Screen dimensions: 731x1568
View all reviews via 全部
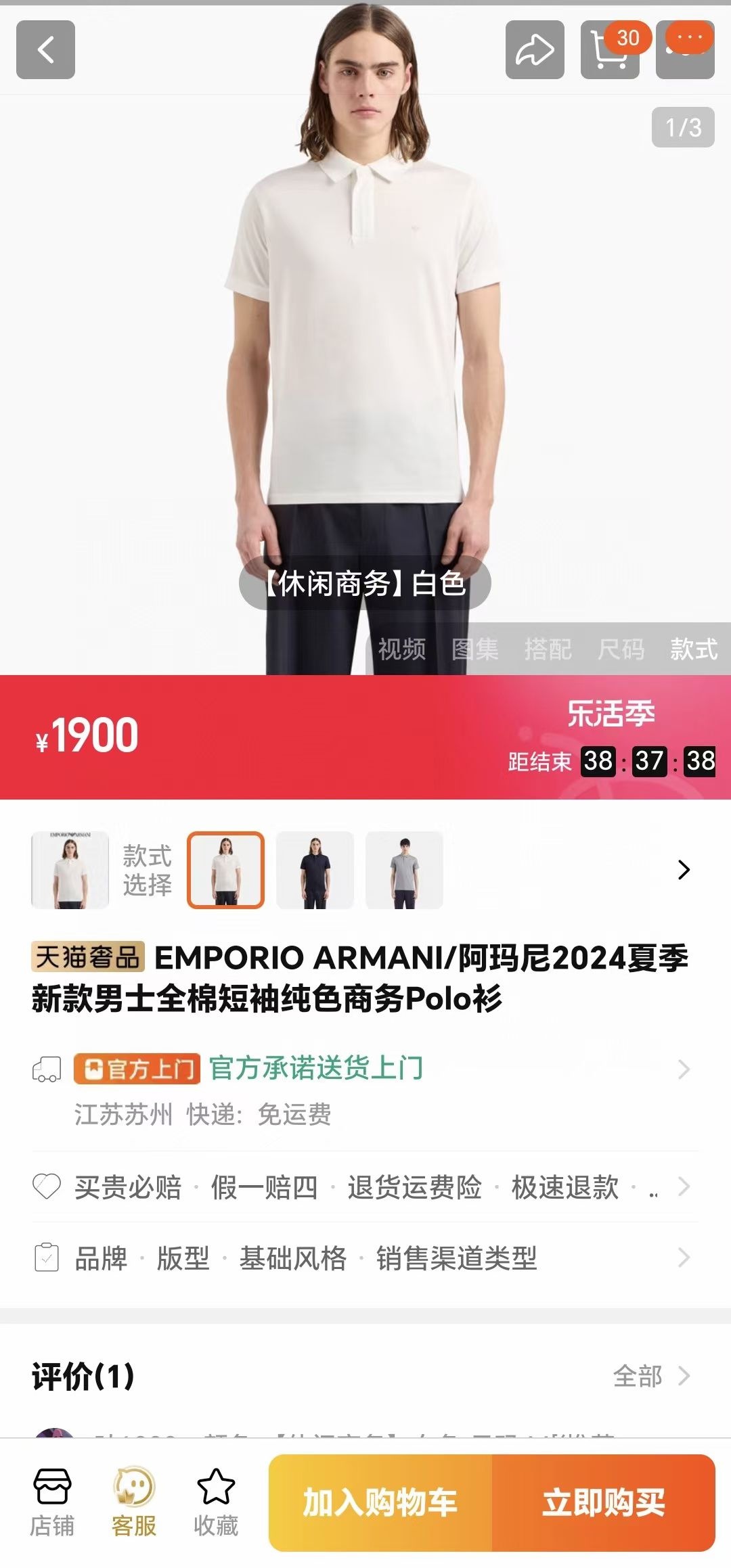click(x=650, y=1376)
